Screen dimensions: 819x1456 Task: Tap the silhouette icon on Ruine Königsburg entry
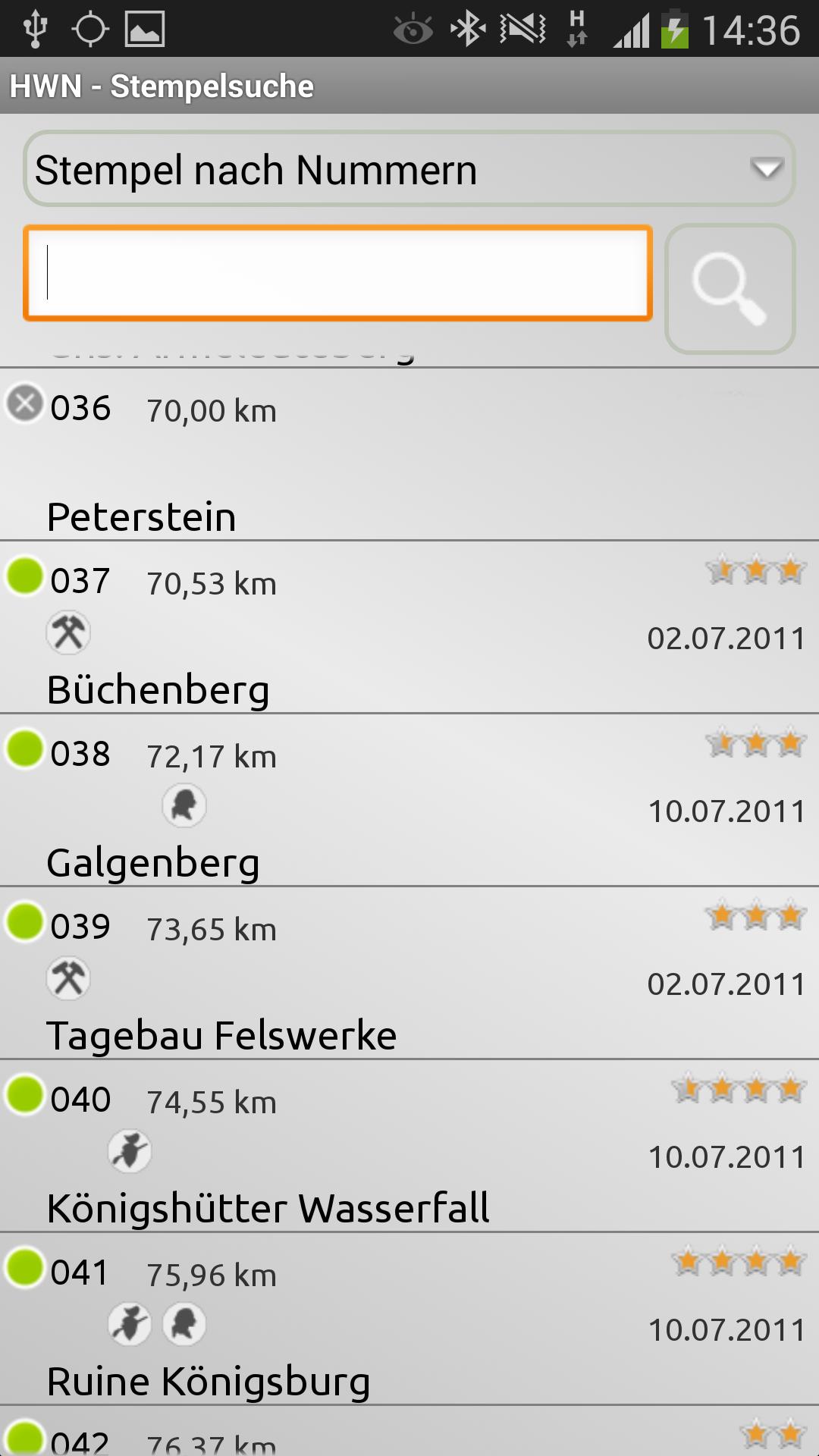184,1323
